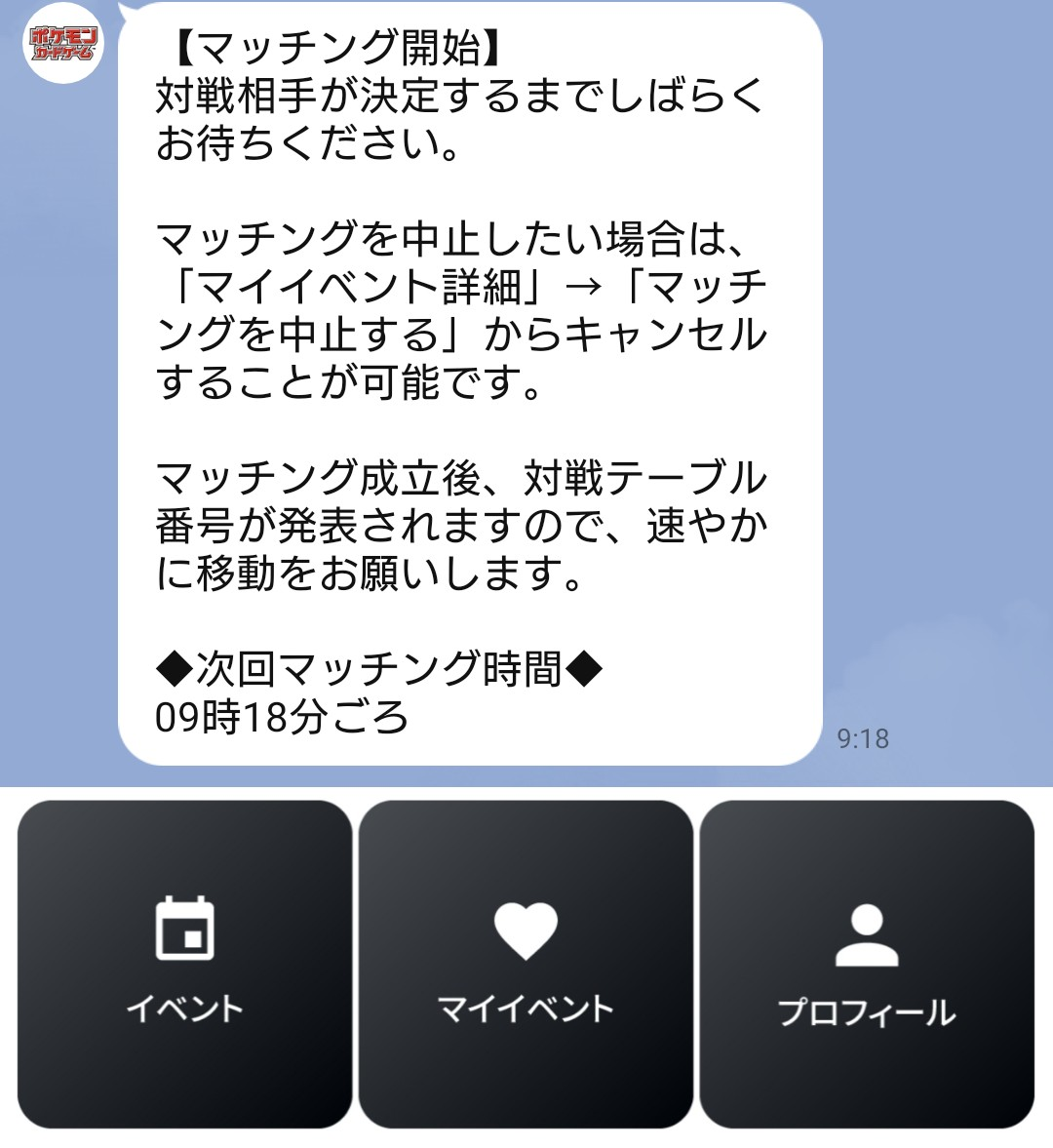Screen dimensions: 1053x1148
Task: Open the イベント menu tile
Action: (184, 964)
